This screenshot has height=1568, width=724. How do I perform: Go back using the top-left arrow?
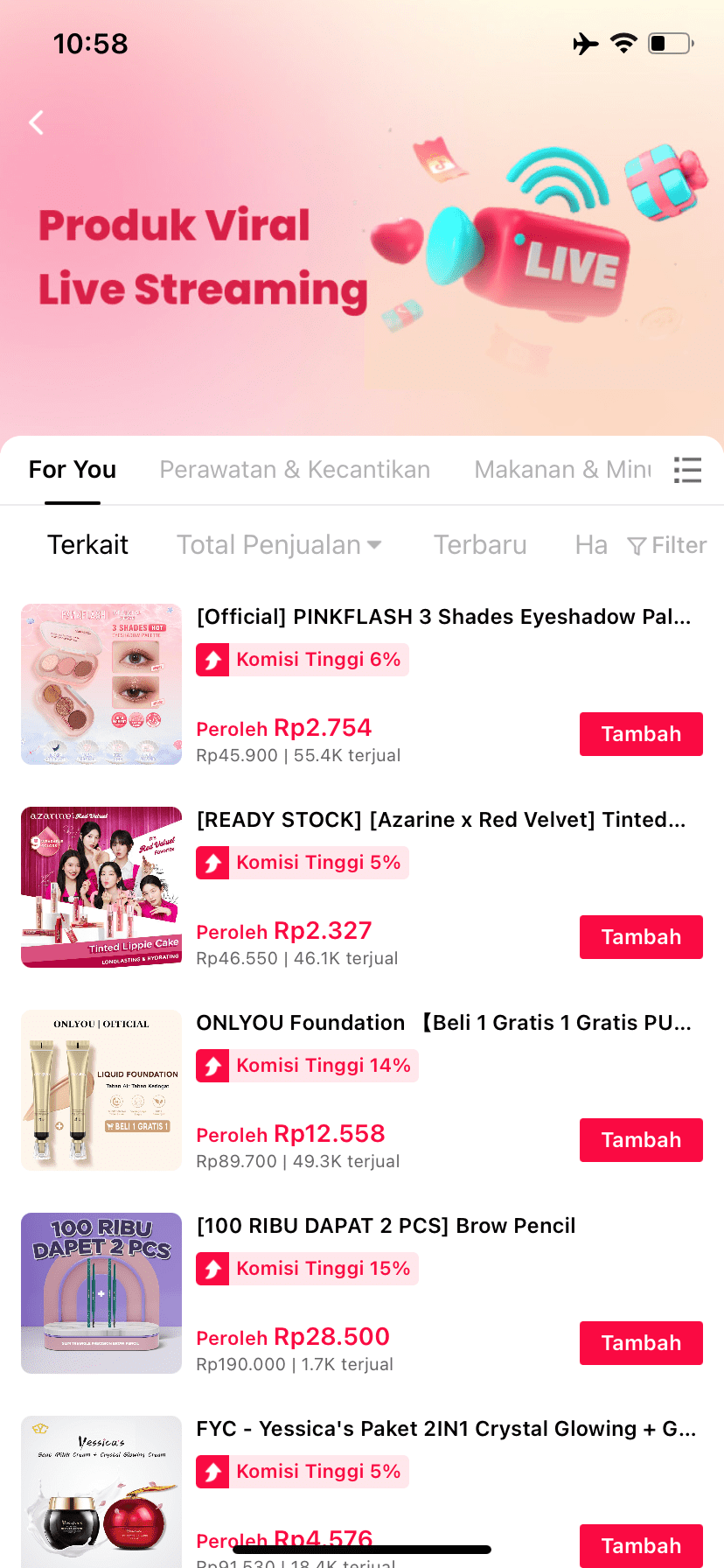37,122
